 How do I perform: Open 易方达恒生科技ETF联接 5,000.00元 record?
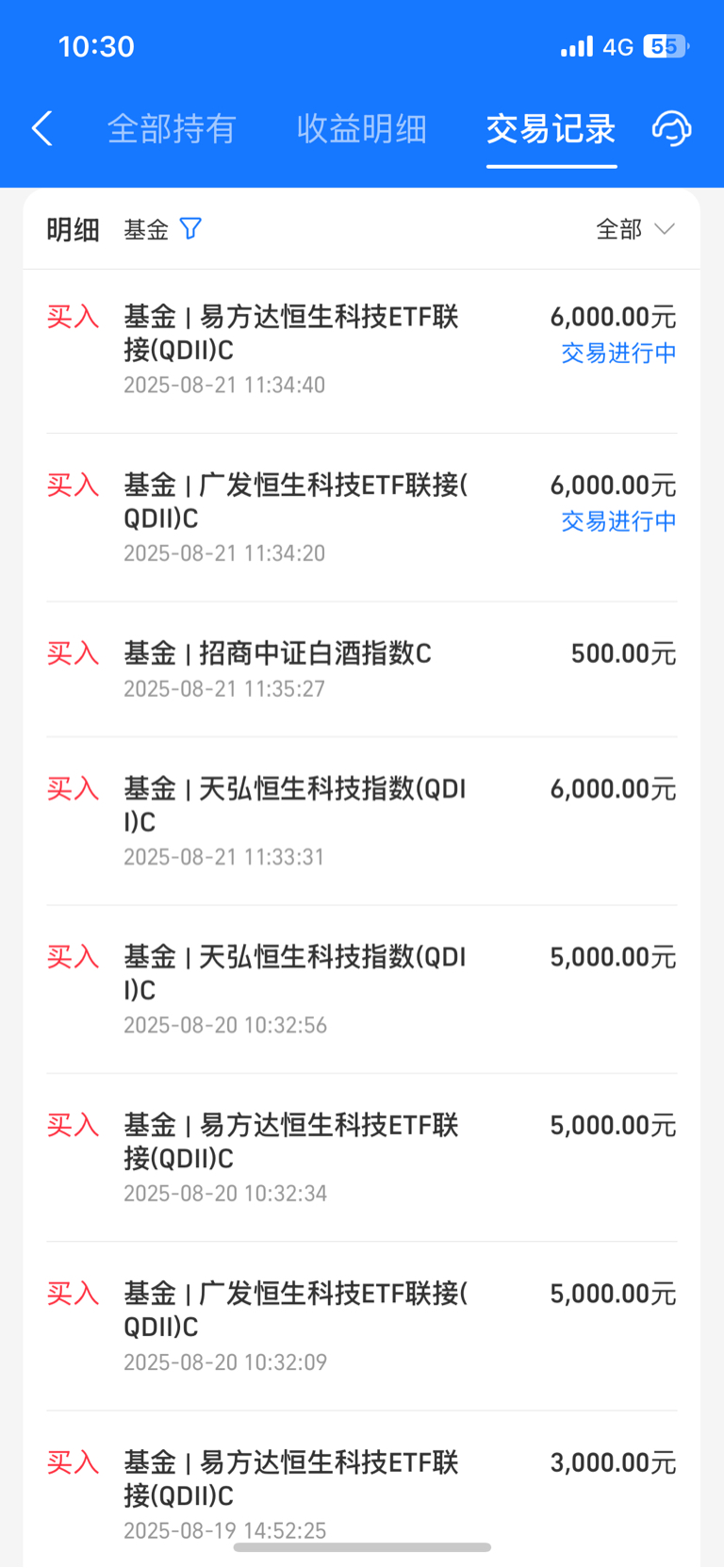pyautogui.click(x=362, y=1158)
